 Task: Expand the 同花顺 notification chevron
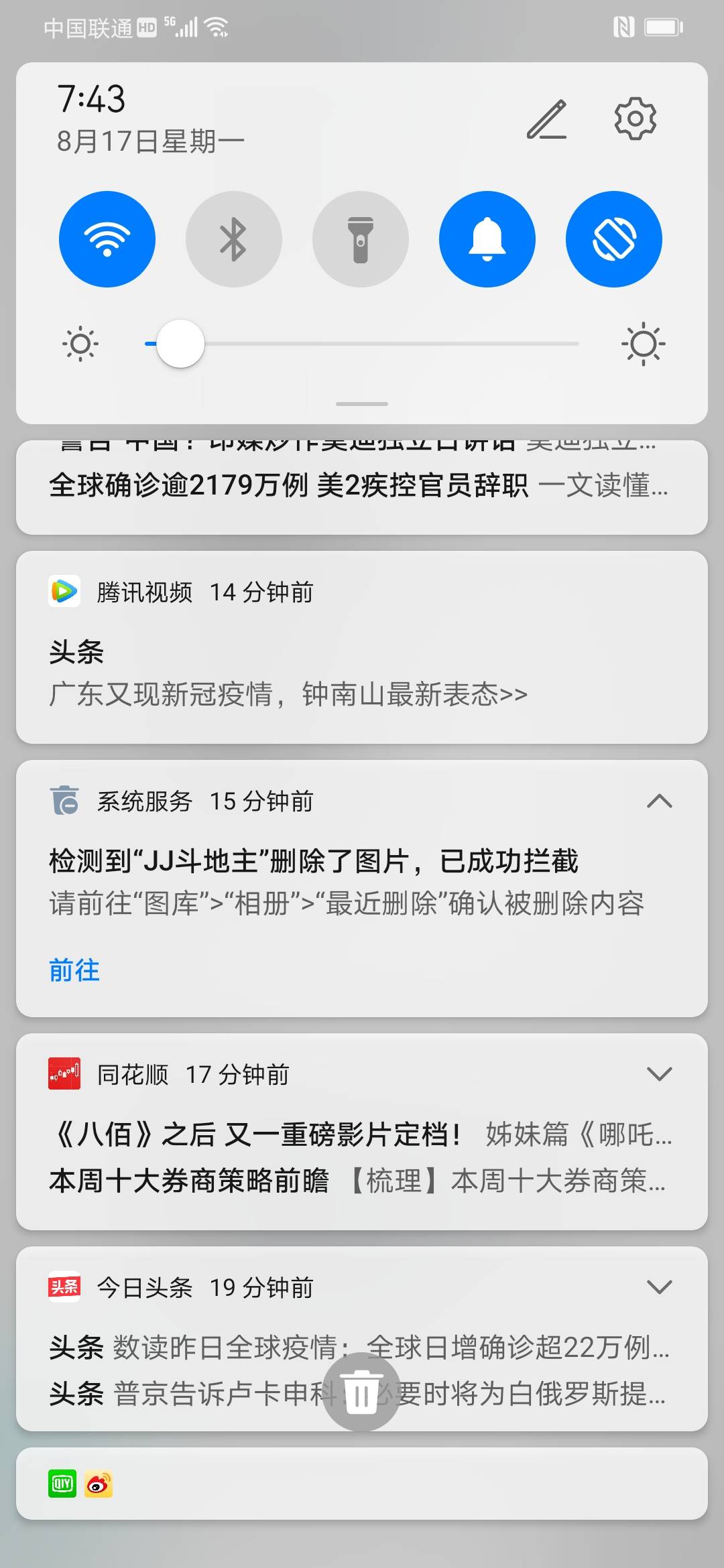(x=660, y=1073)
